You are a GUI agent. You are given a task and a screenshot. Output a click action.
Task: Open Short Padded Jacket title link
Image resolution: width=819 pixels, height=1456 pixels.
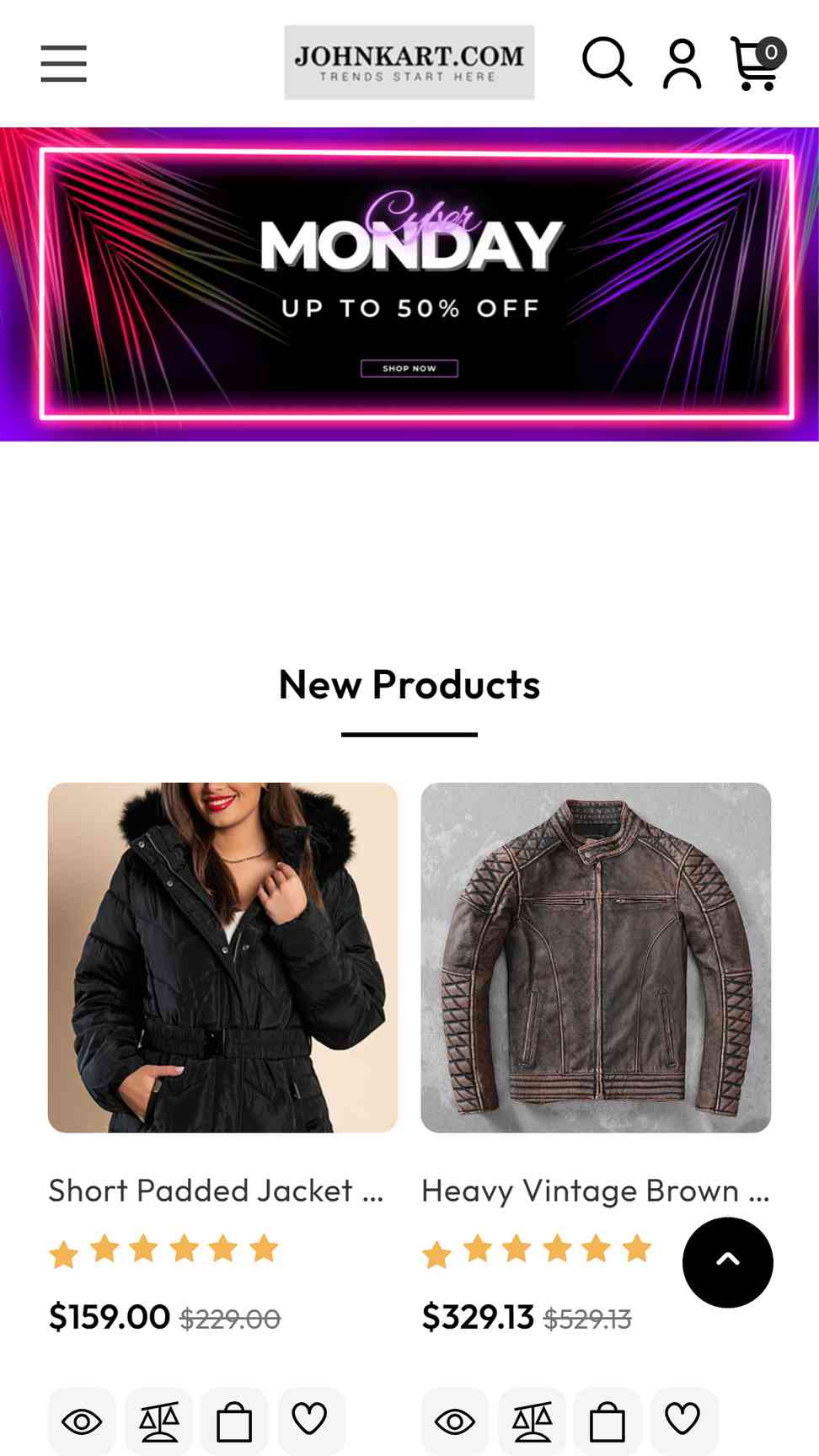click(217, 1191)
